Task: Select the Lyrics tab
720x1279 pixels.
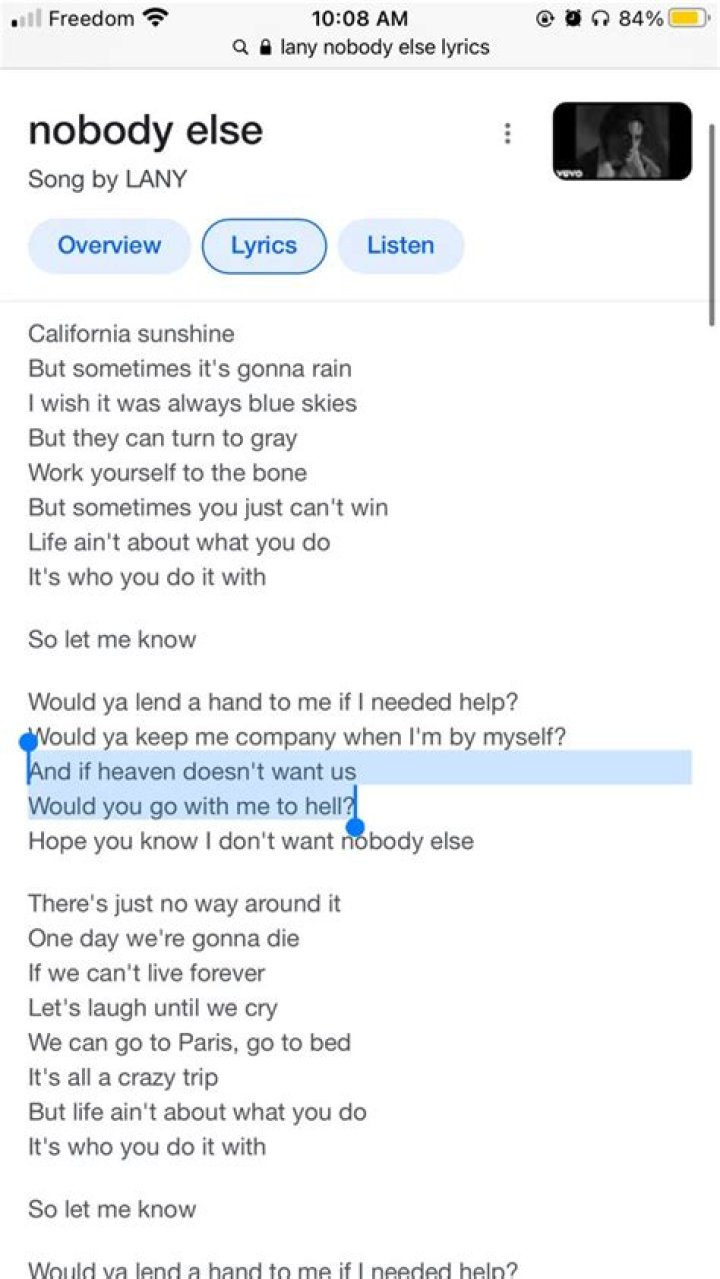Action: pos(264,245)
